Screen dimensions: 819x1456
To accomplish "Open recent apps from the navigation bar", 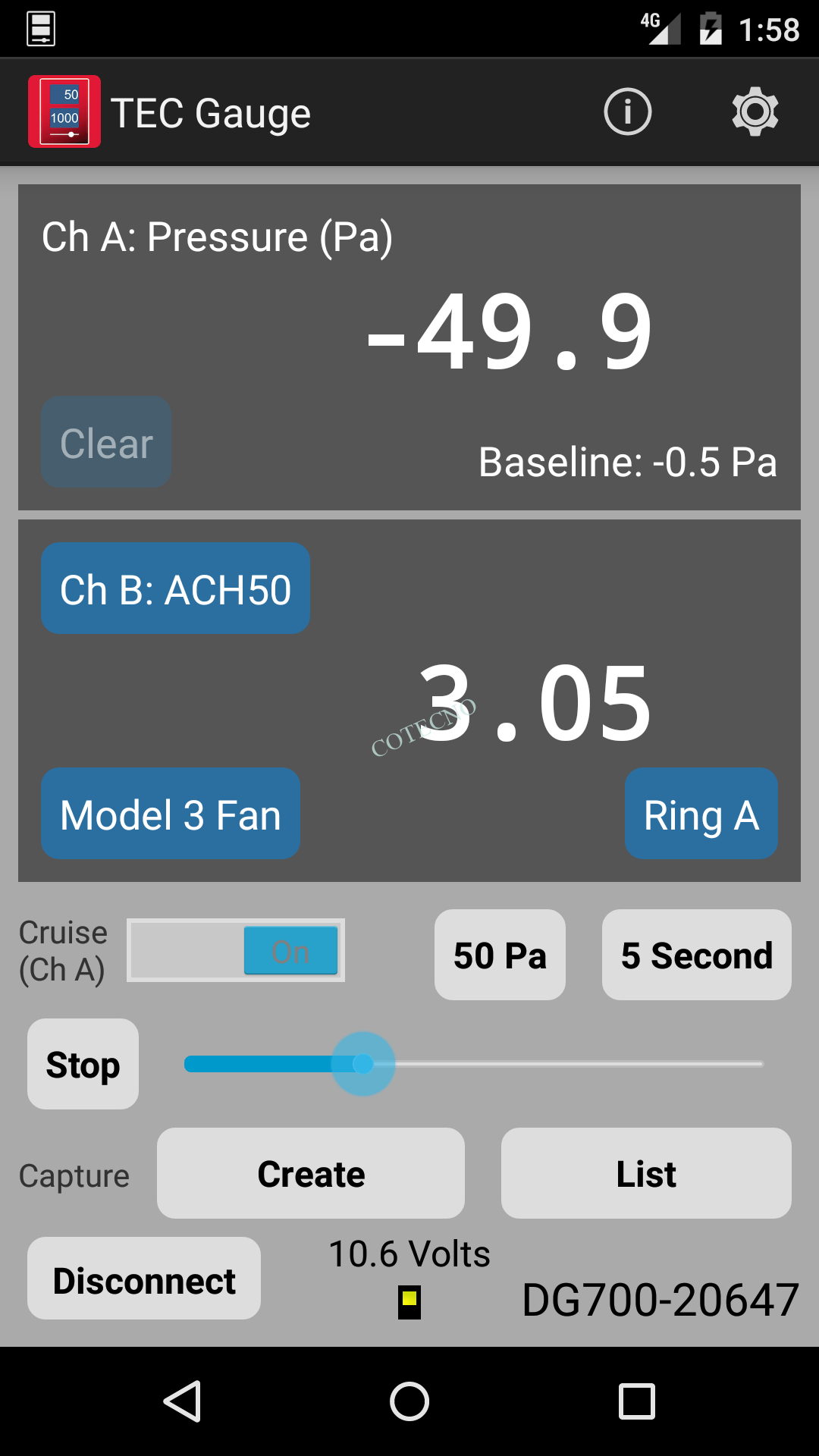I will tap(637, 1401).
